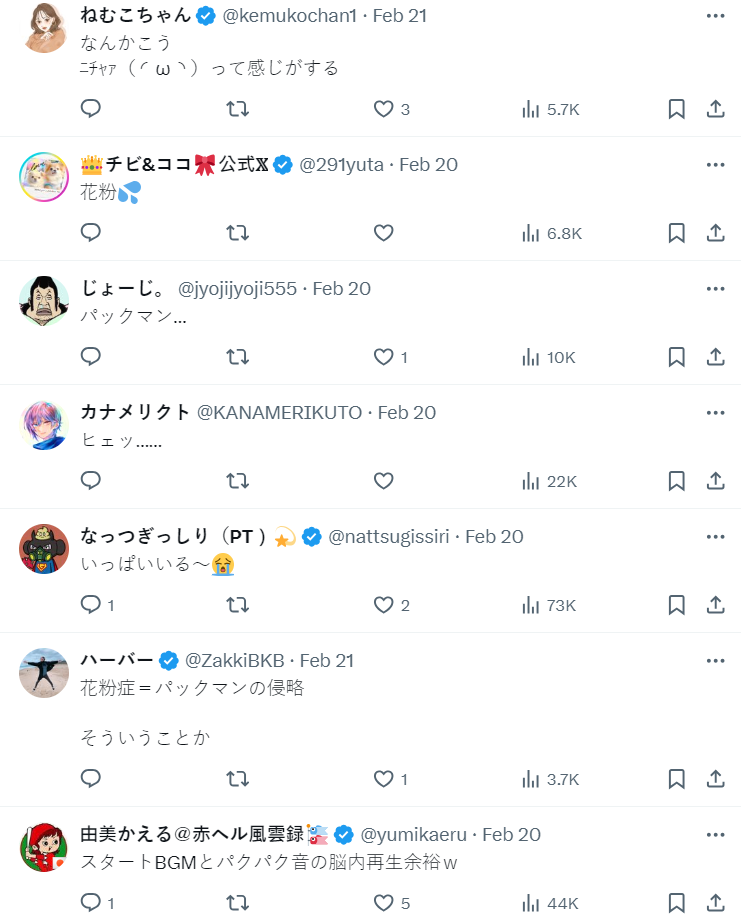
Task: Bookmark じょーじ。's reply
Action: pyautogui.click(x=676, y=357)
